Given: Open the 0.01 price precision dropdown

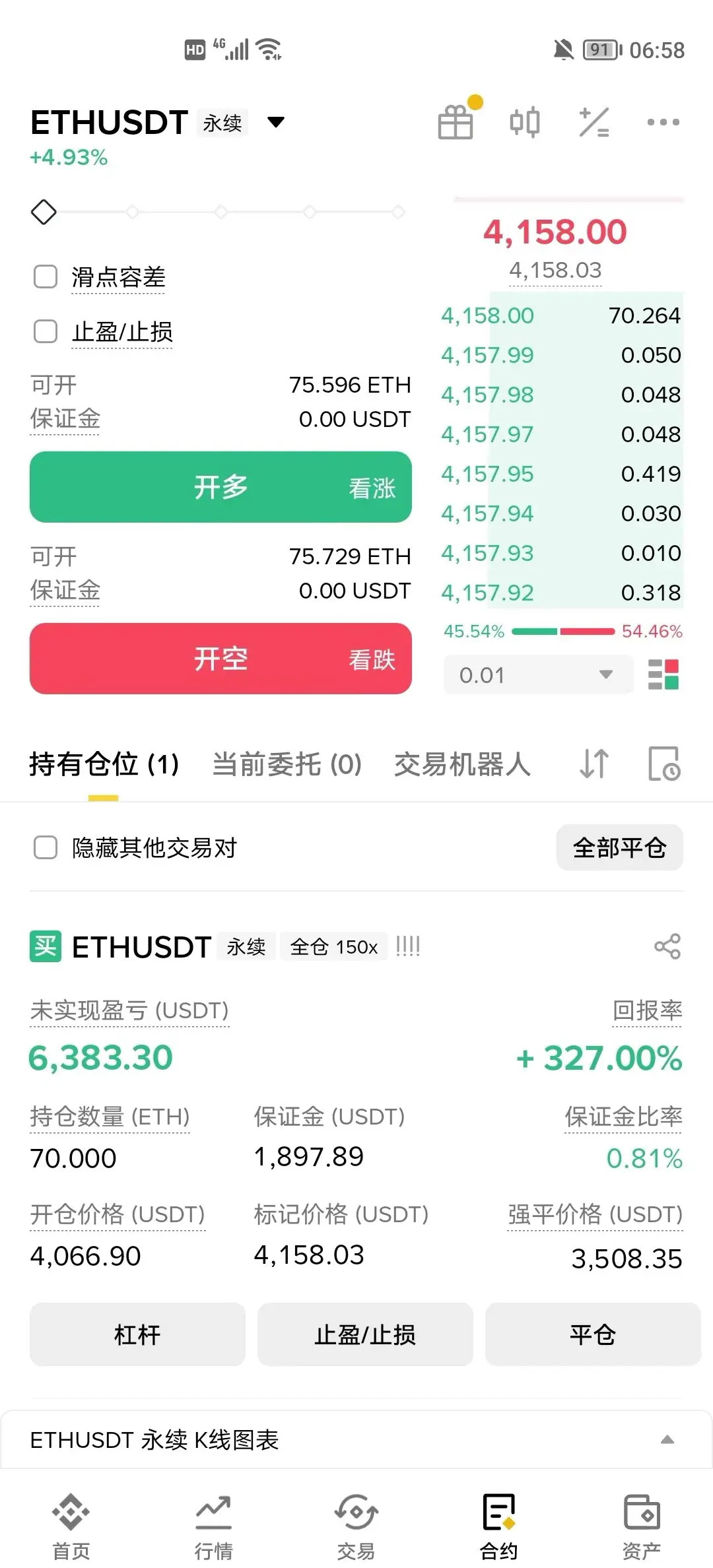Looking at the screenshot, I should 538,674.
